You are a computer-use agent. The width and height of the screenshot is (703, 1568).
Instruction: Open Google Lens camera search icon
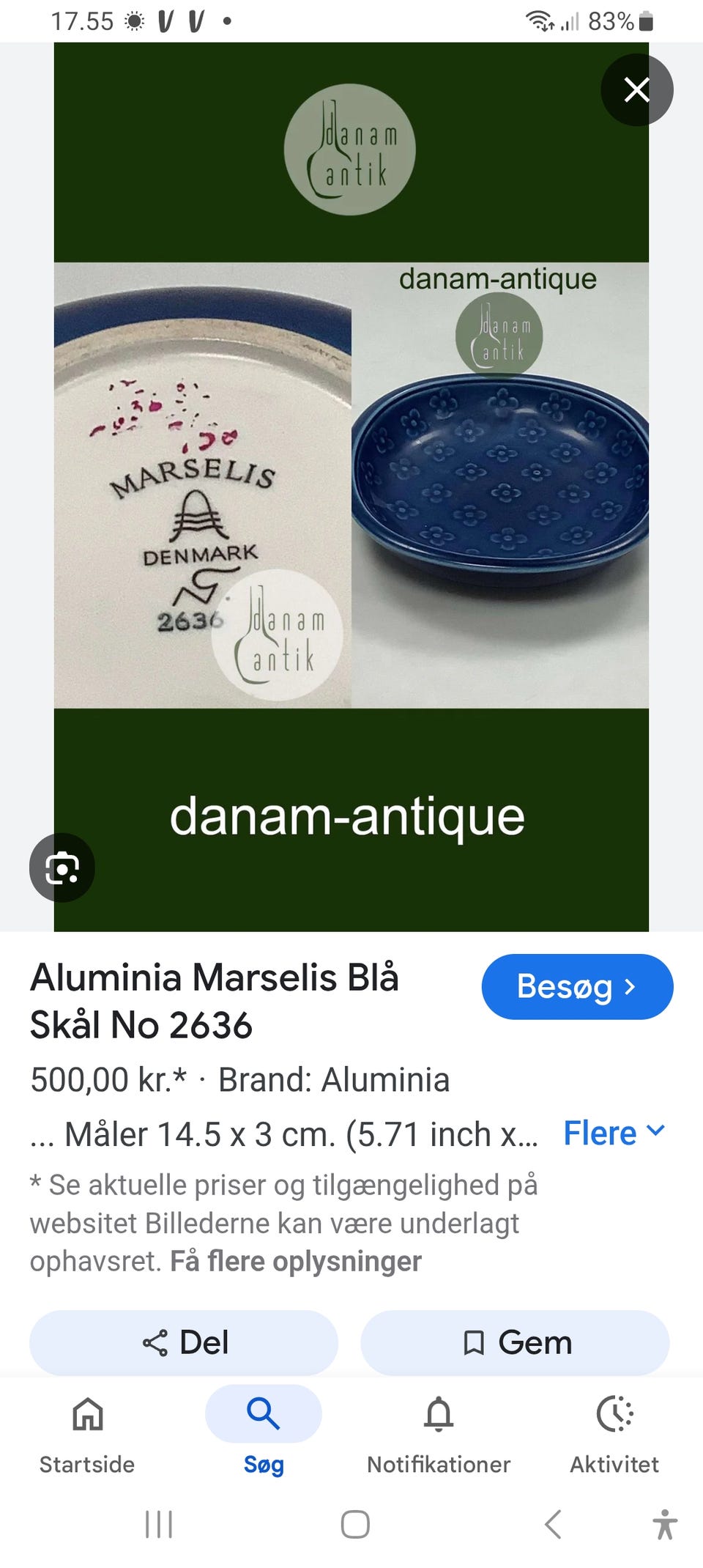[x=62, y=867]
